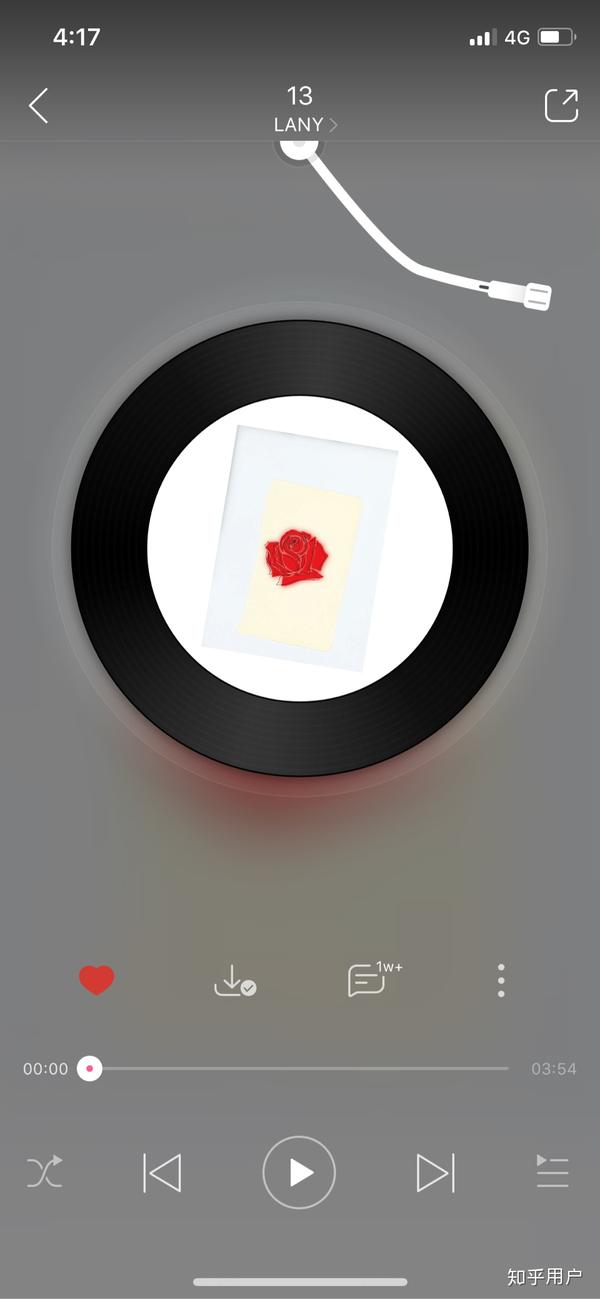This screenshot has height=1299, width=600.
Task: Open the current playlist queue
Action: [x=552, y=1171]
